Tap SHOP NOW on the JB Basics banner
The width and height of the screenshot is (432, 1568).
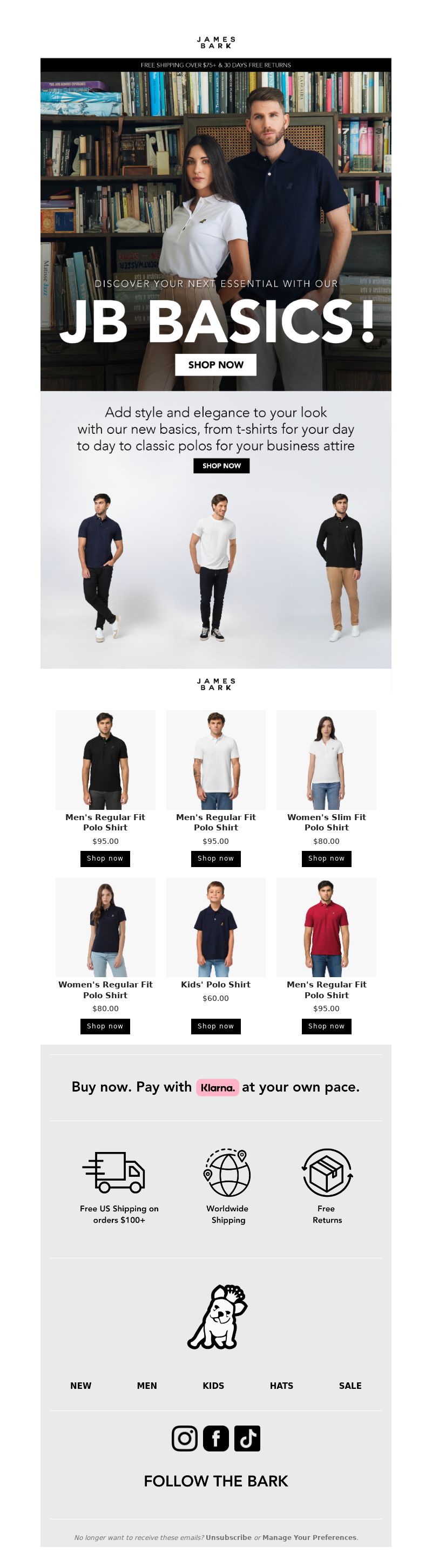(x=215, y=365)
